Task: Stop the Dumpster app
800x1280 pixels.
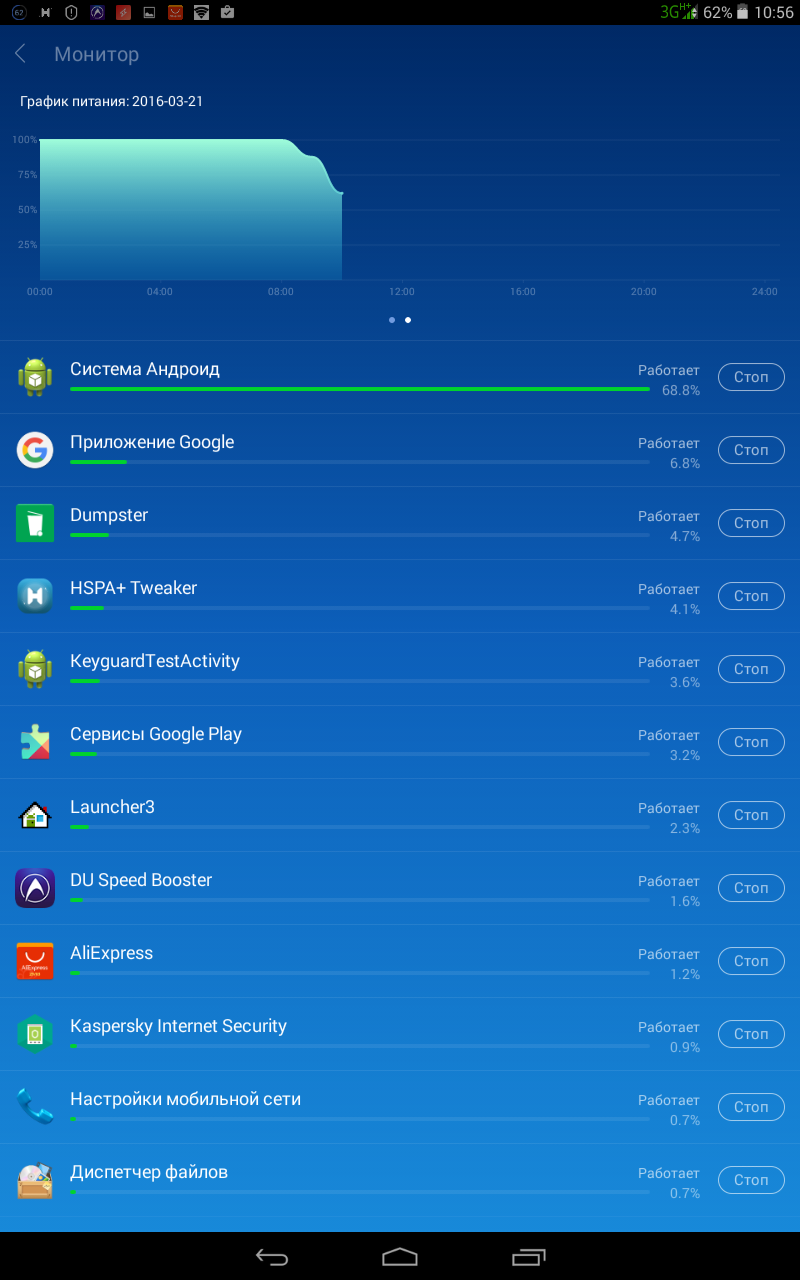Action: (x=751, y=523)
